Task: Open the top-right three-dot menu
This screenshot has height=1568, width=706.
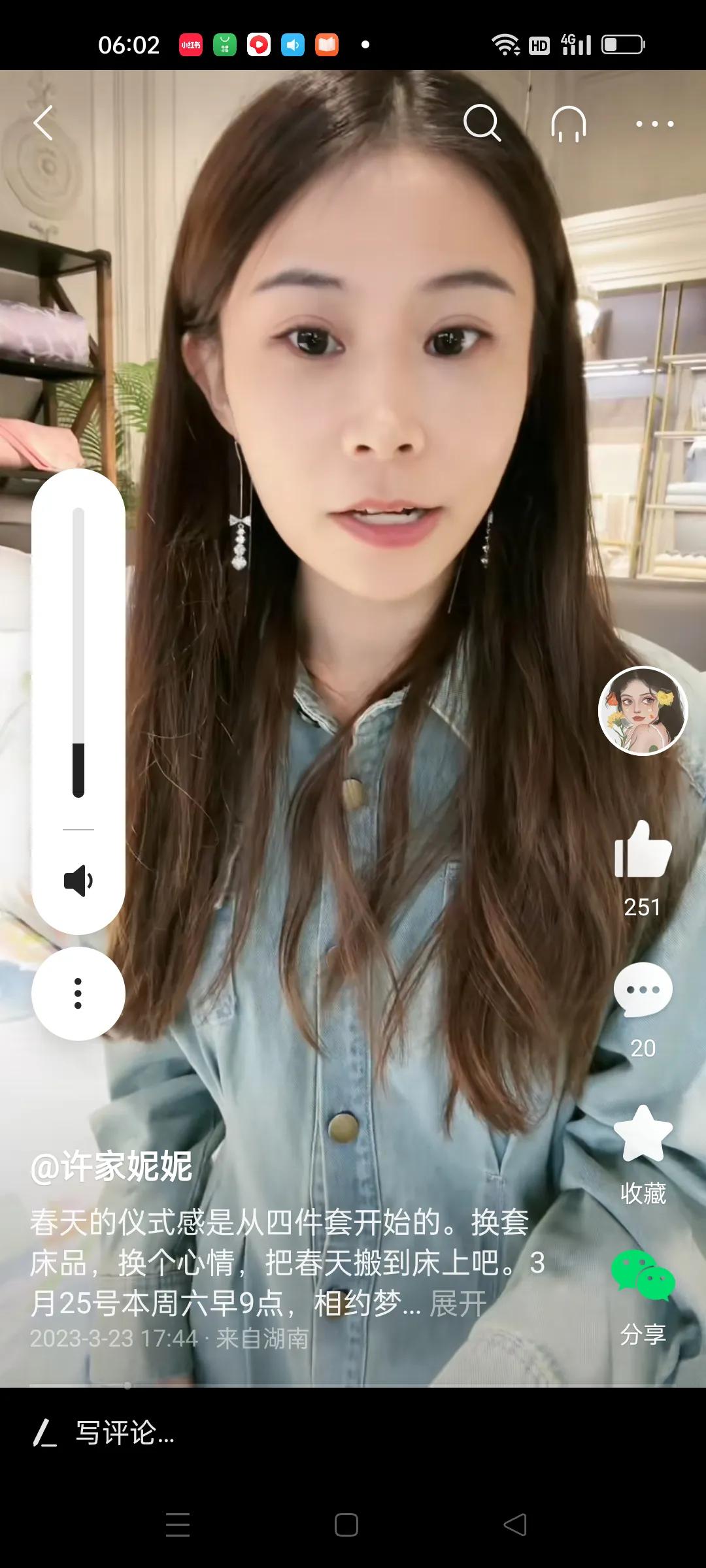Action: click(x=654, y=123)
